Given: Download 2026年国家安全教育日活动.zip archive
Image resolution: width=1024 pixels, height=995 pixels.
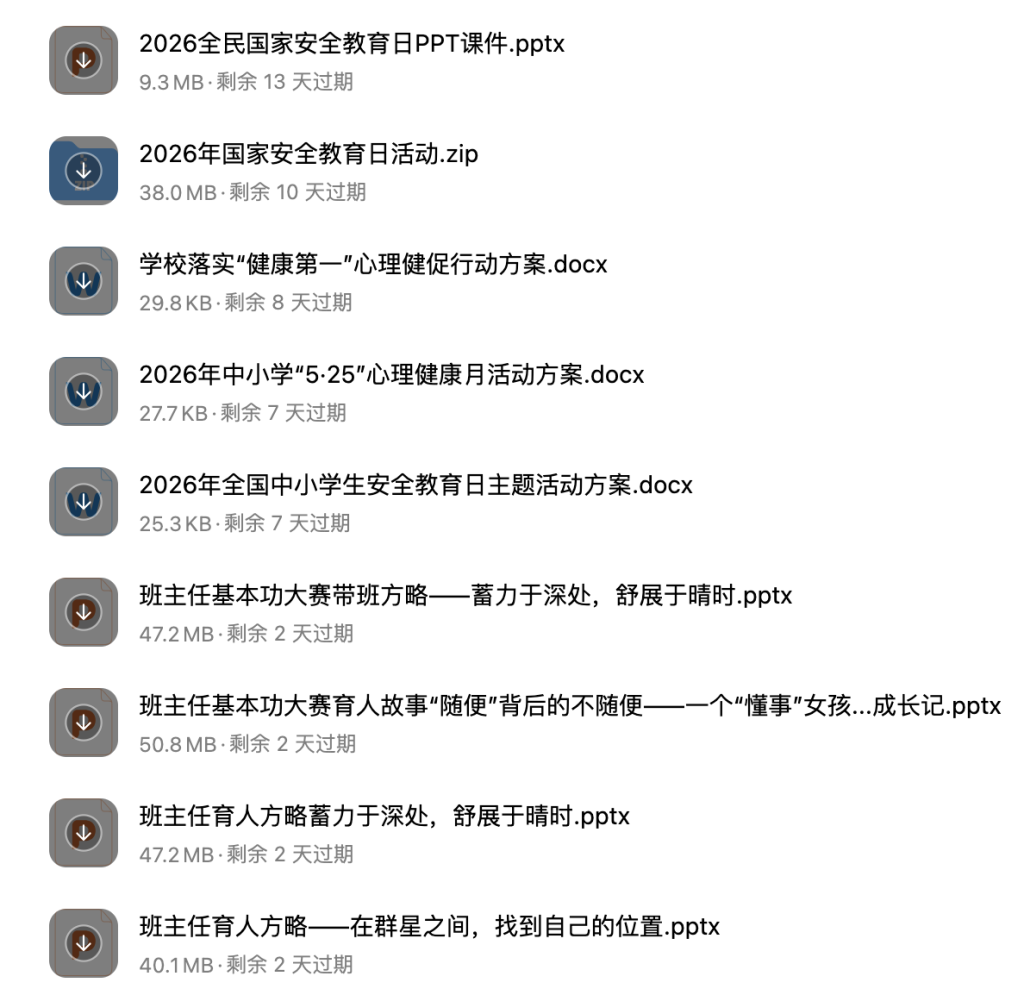Looking at the screenshot, I should tap(84, 171).
